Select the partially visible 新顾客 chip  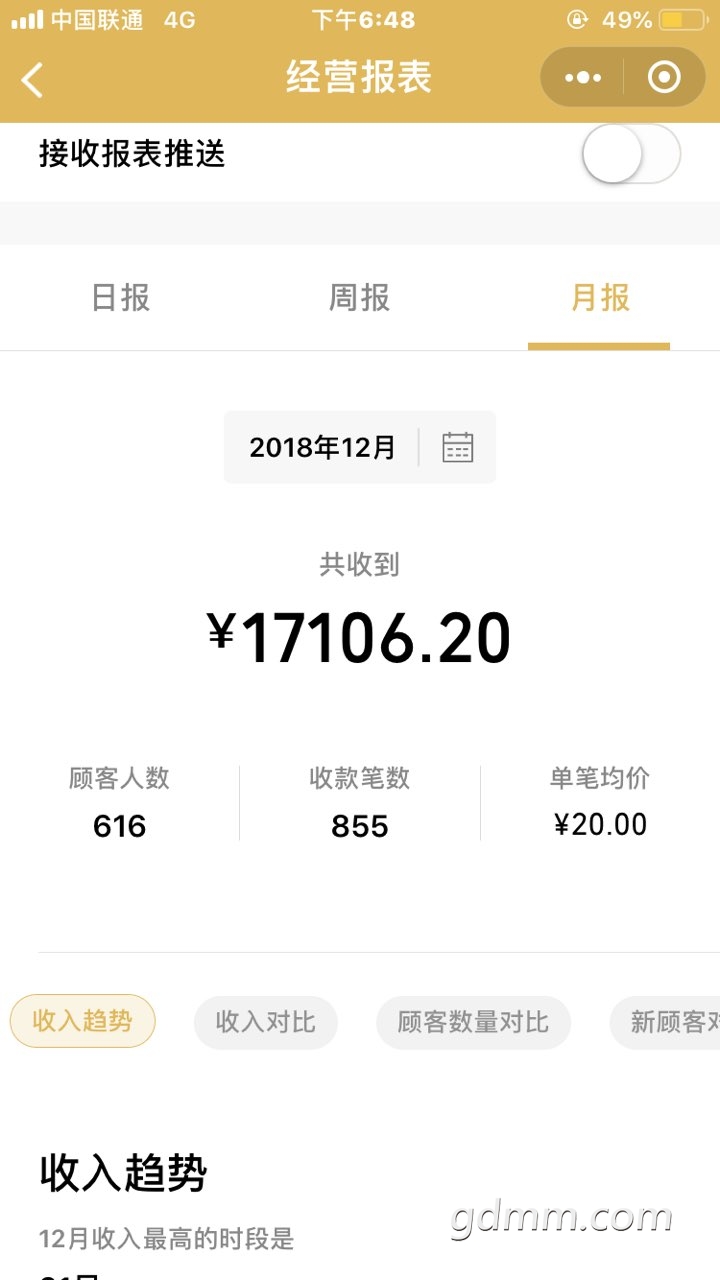tap(665, 1022)
